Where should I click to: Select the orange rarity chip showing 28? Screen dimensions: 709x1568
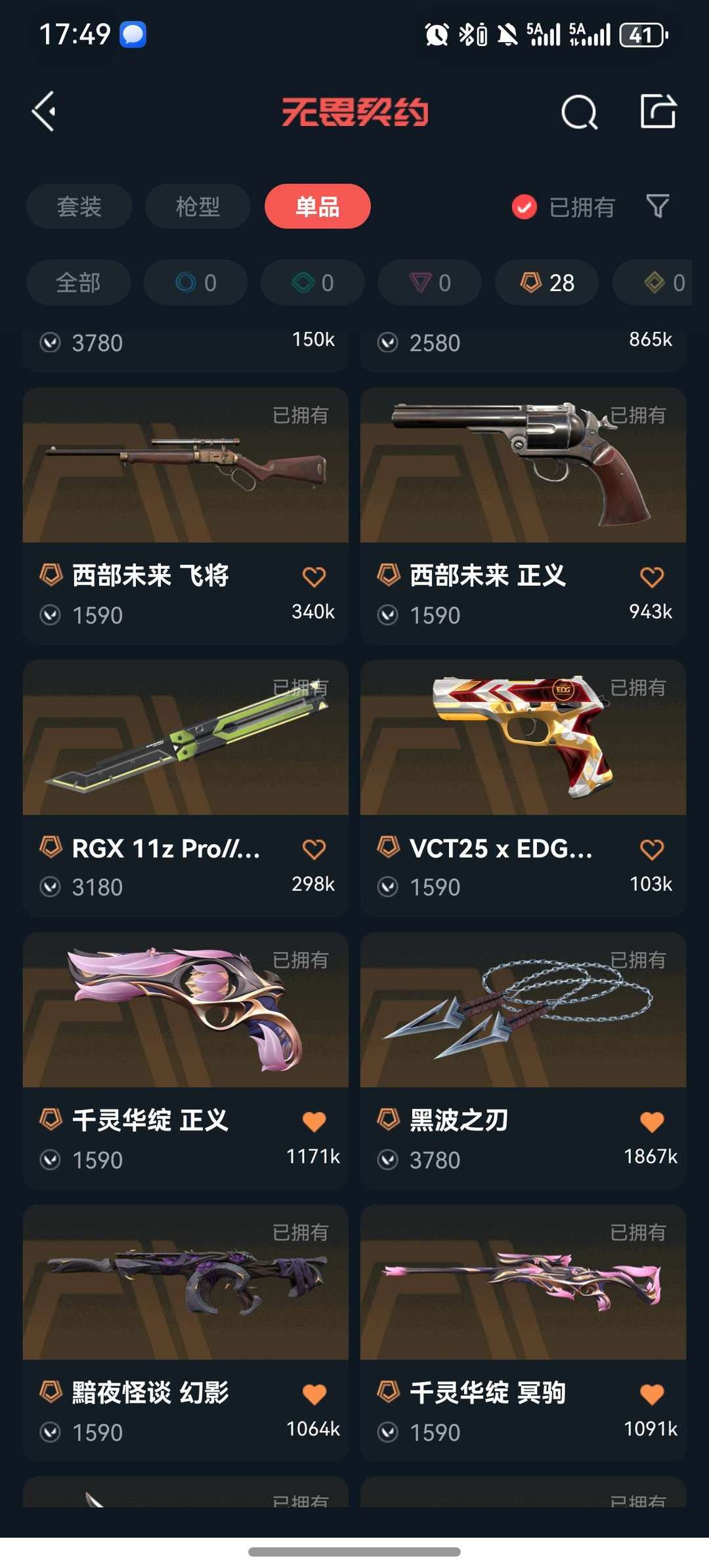(x=547, y=282)
